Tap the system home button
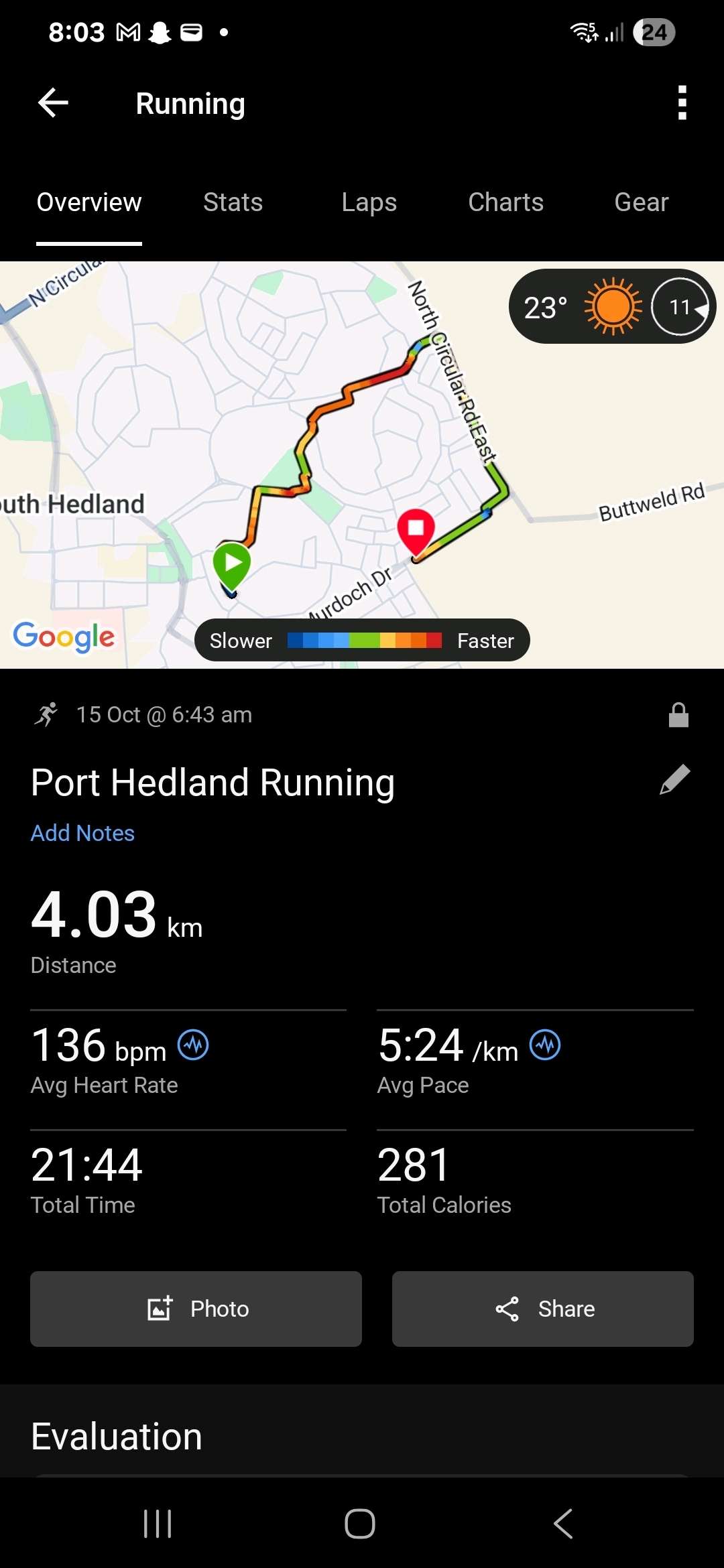The width and height of the screenshot is (724, 1568). pyautogui.click(x=360, y=1523)
